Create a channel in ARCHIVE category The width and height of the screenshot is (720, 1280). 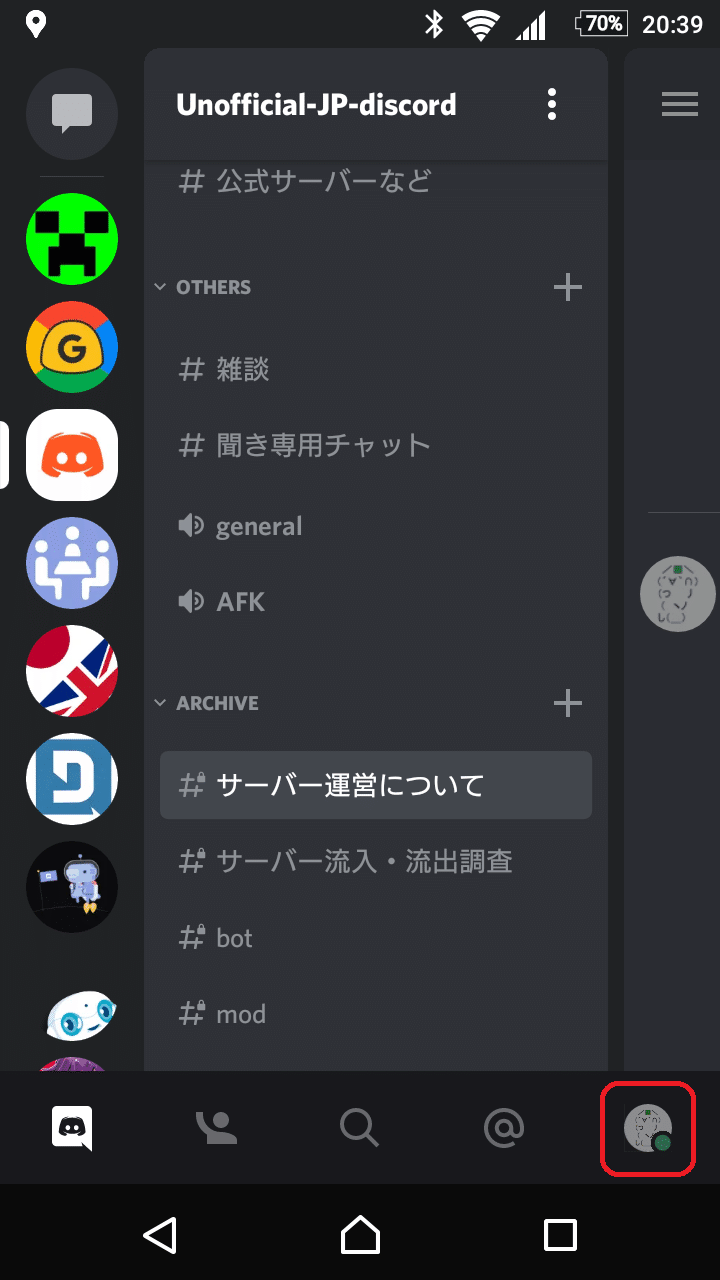(x=567, y=703)
